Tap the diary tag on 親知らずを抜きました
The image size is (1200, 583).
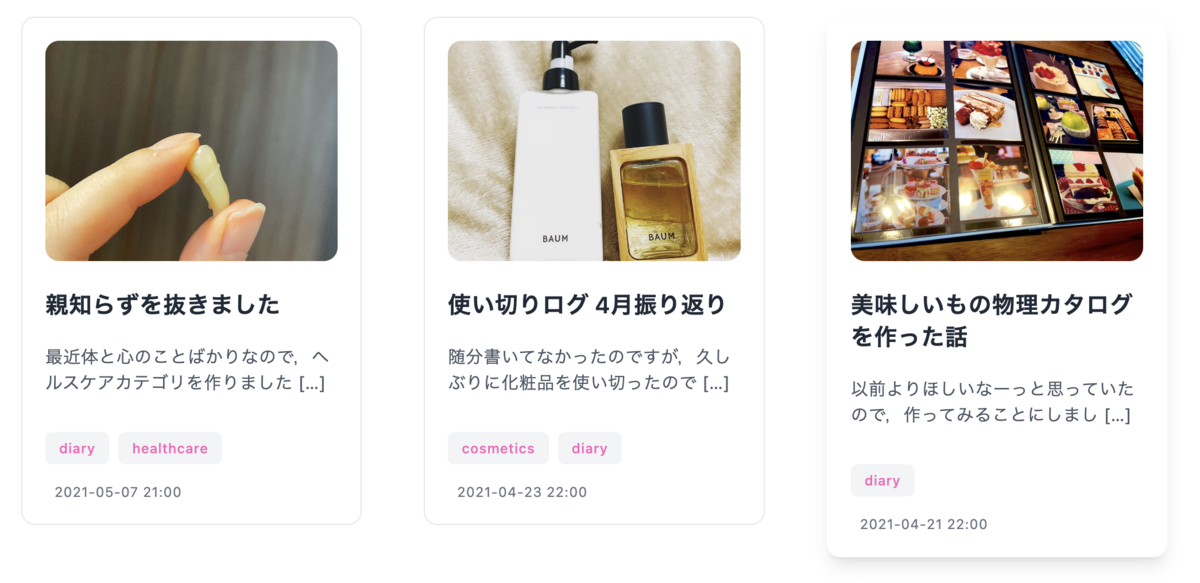(77, 448)
